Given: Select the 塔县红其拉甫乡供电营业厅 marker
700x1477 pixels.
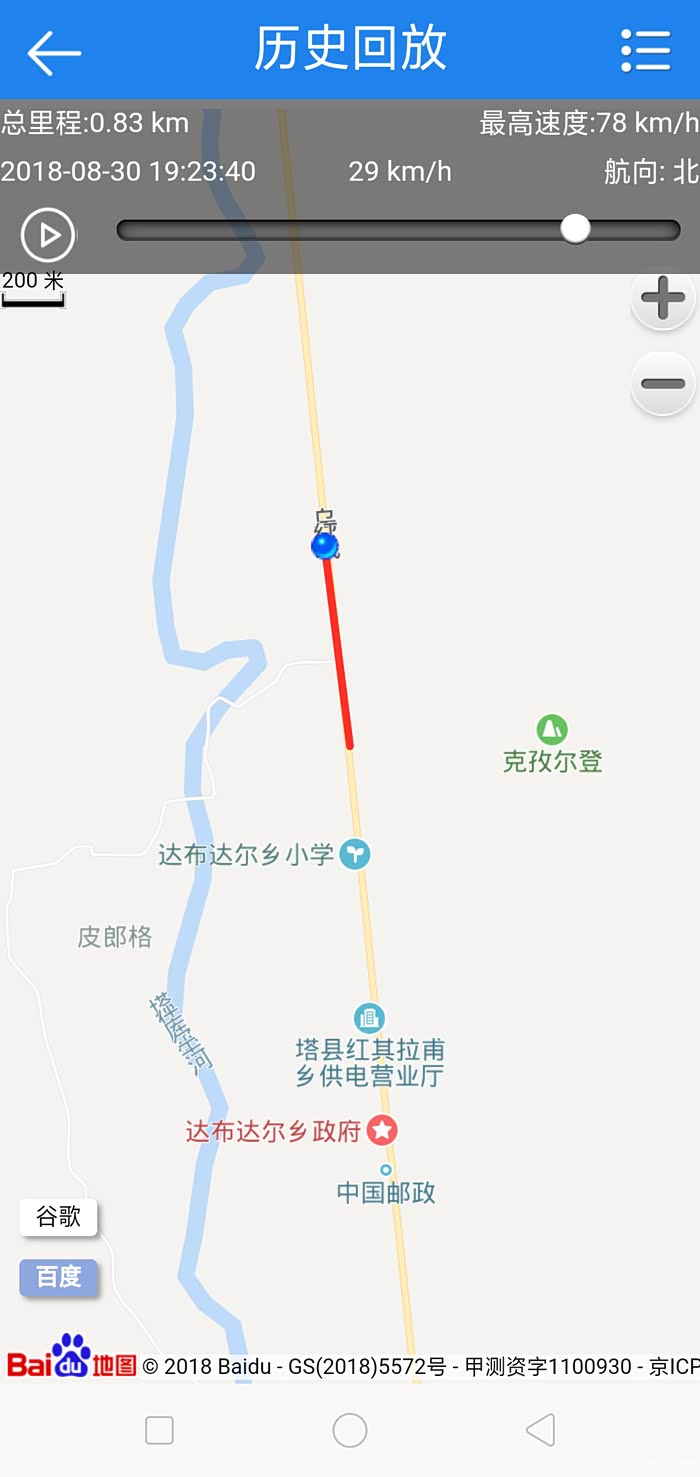Looking at the screenshot, I should pyautogui.click(x=369, y=1018).
